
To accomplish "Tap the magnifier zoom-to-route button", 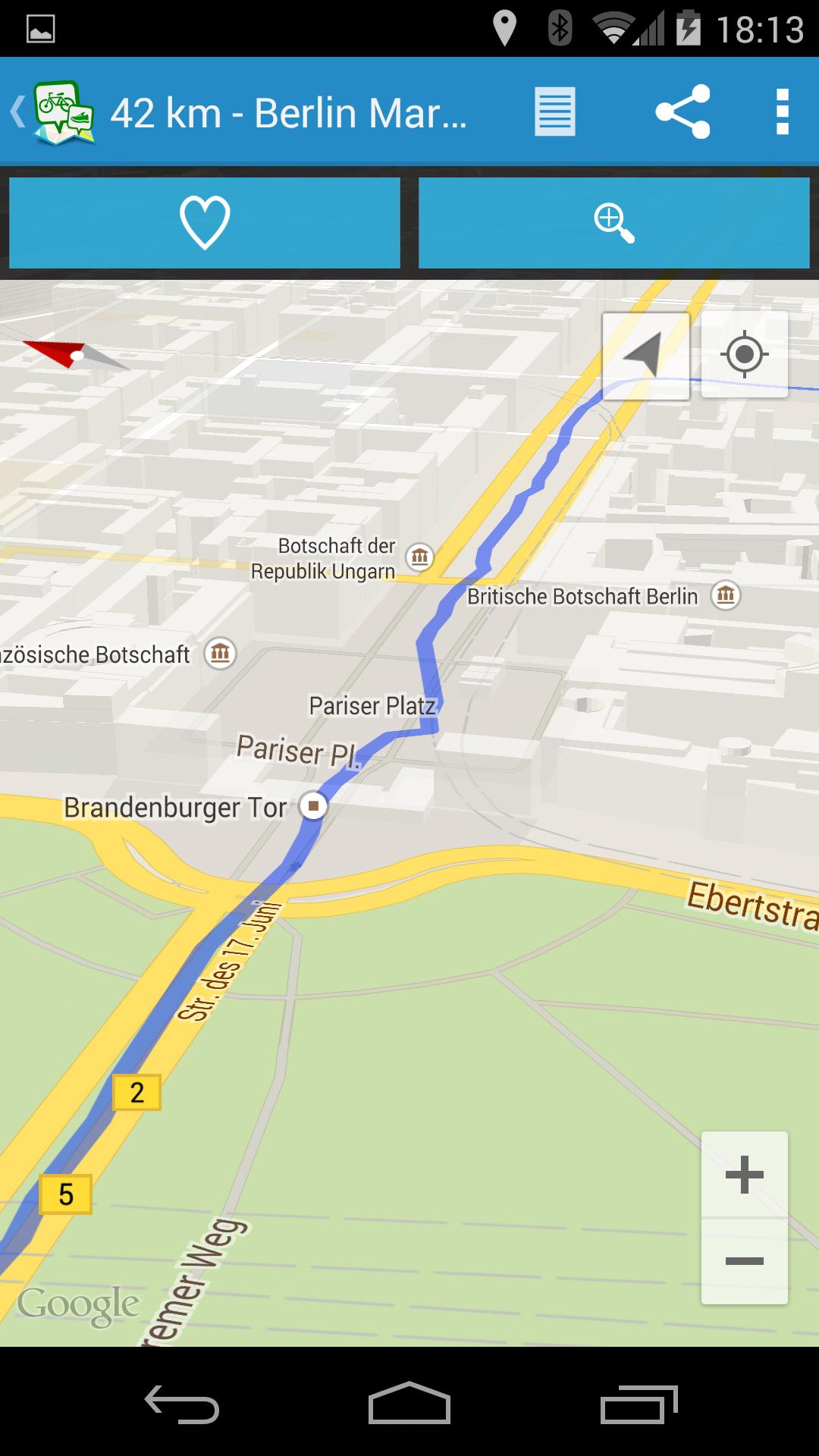I will (x=613, y=222).
